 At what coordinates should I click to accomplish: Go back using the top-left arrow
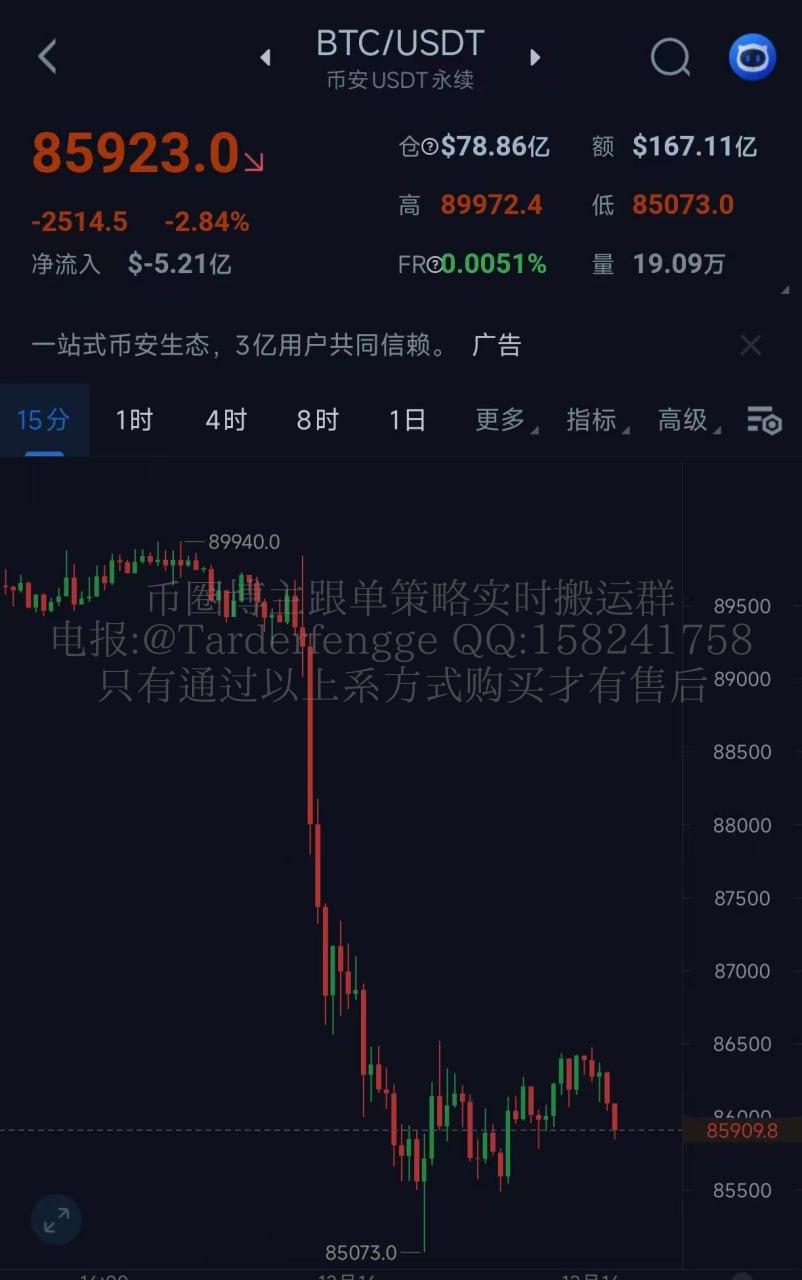tap(47, 57)
